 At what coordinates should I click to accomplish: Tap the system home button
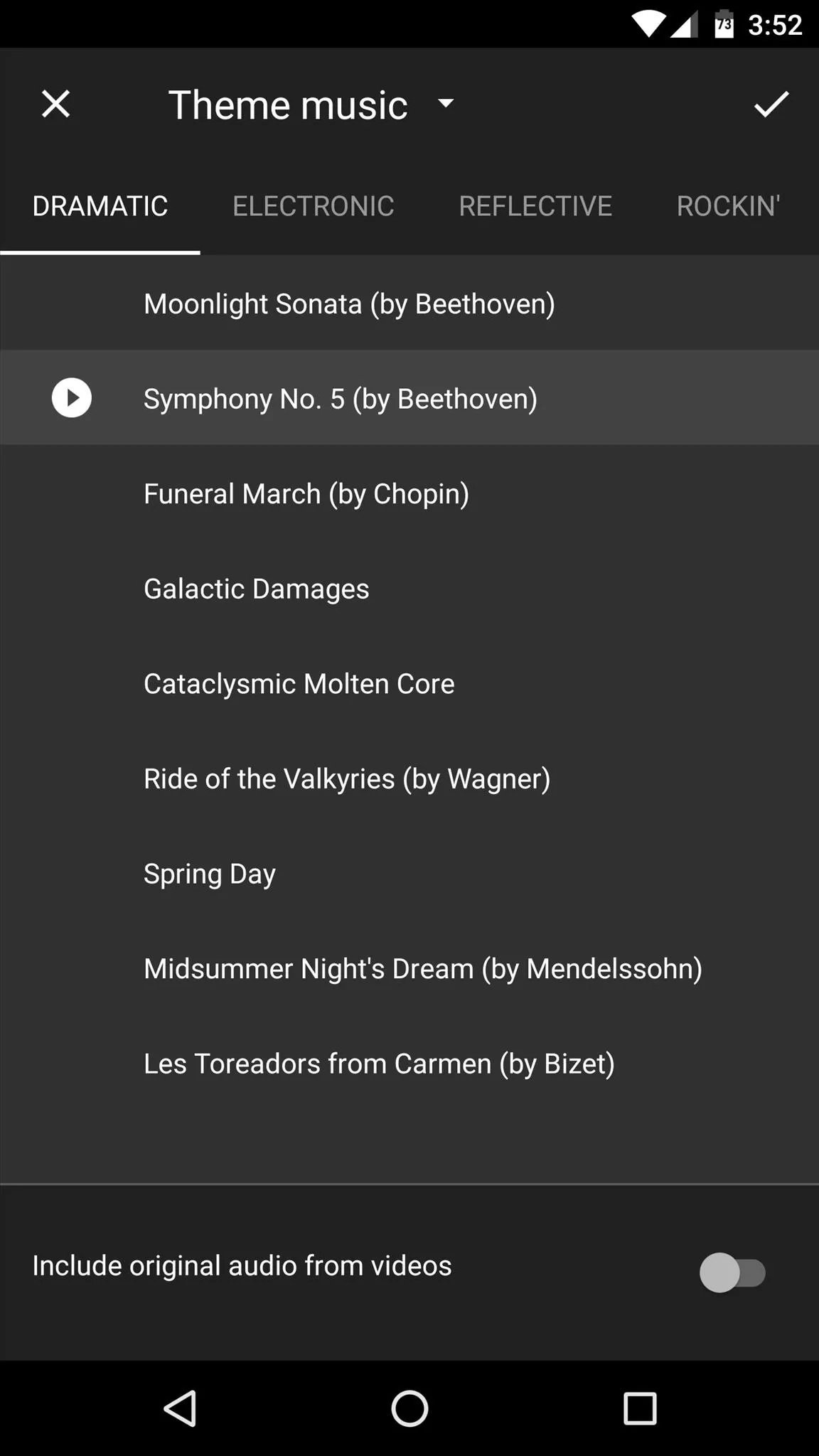pos(409,1408)
